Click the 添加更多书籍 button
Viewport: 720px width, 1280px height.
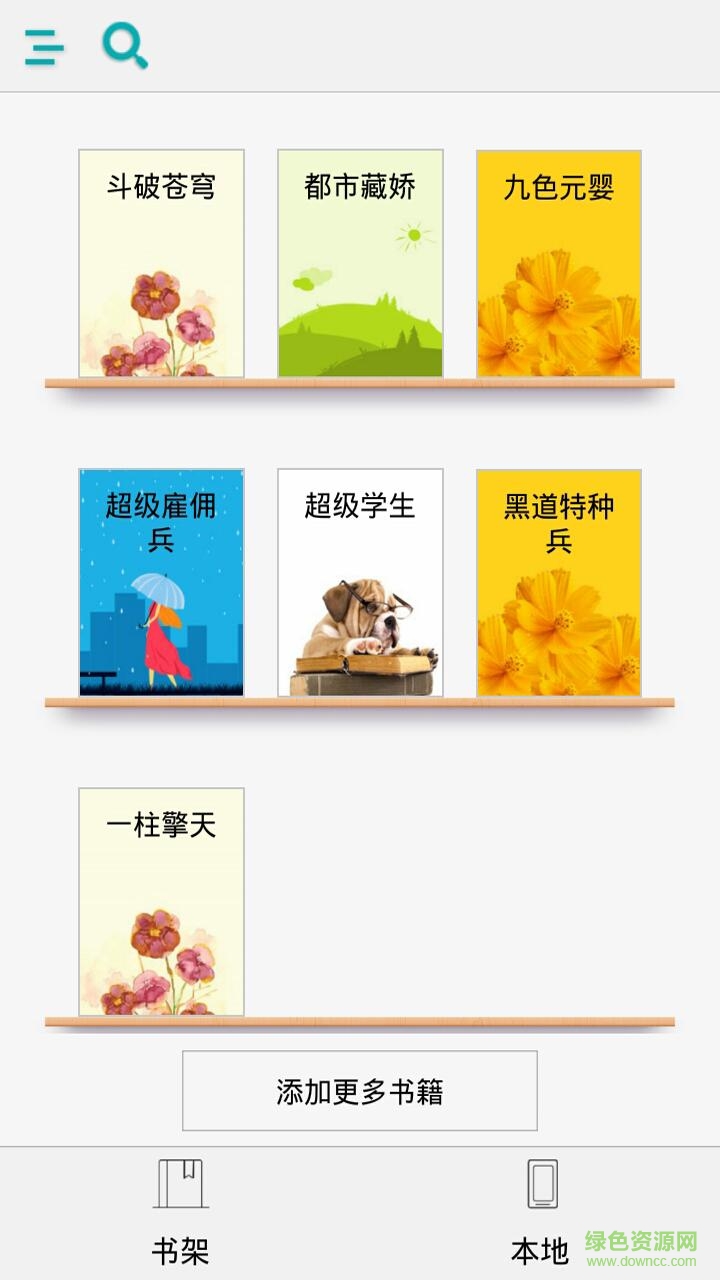pyautogui.click(x=360, y=1090)
